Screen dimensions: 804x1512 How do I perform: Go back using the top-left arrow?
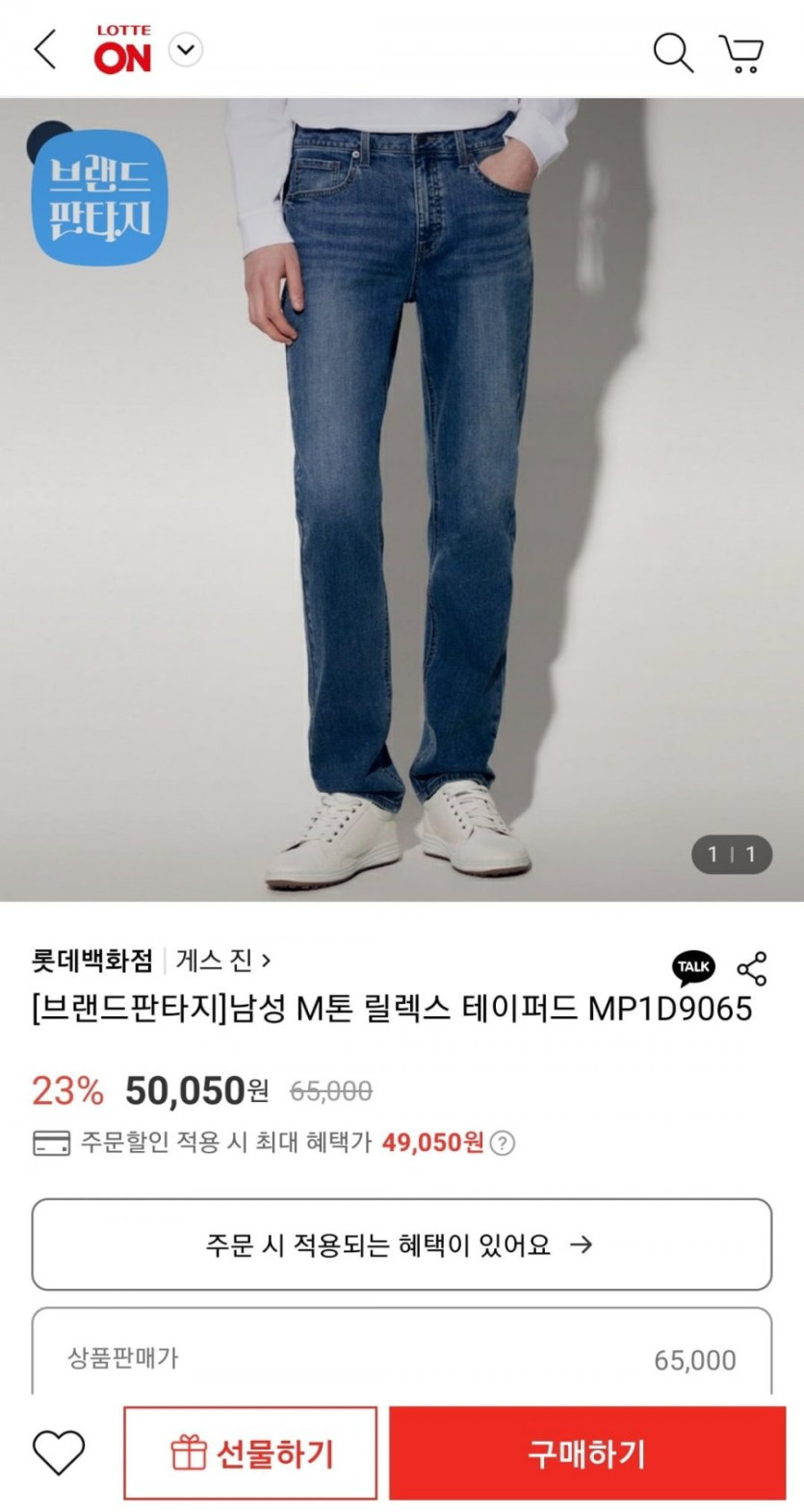coord(45,49)
